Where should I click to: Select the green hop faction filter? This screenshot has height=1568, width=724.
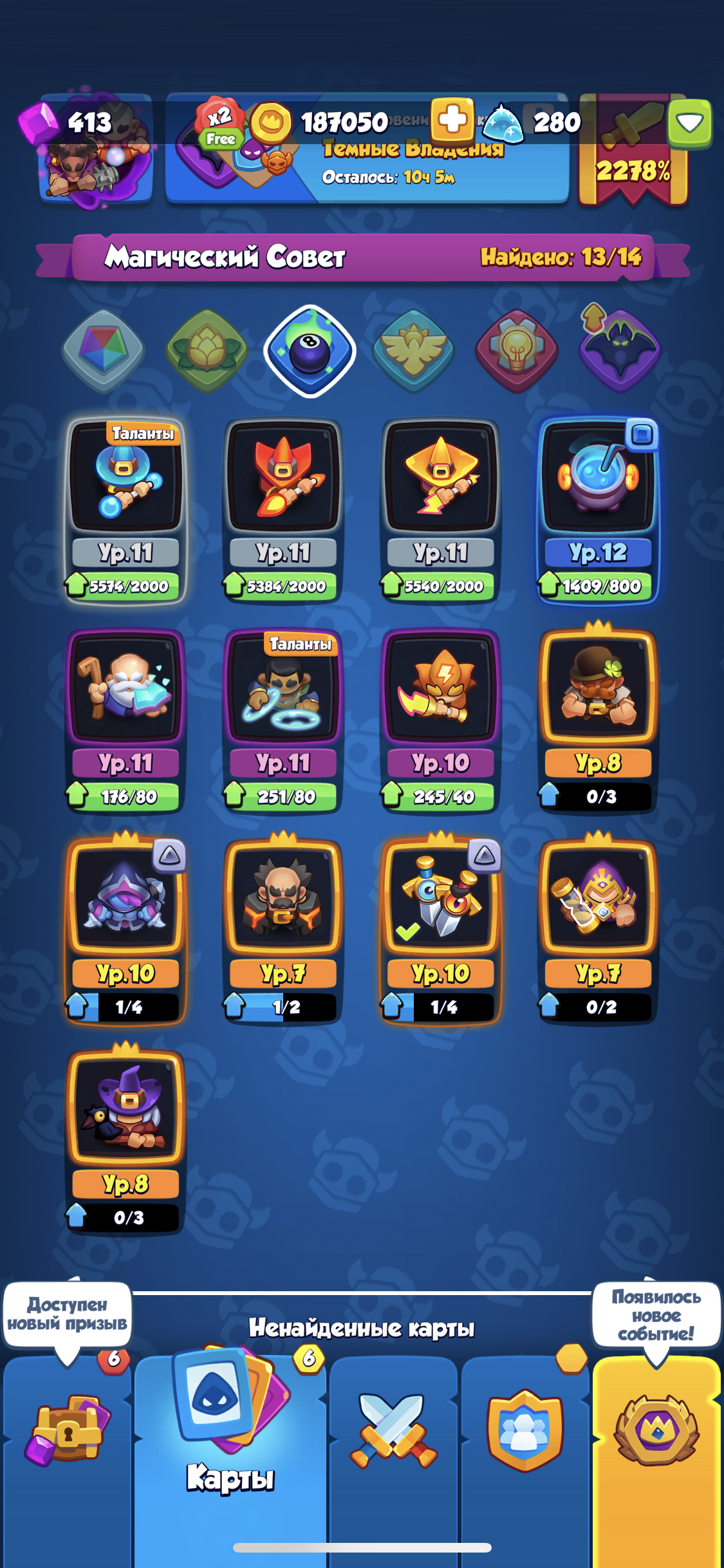coord(206,351)
